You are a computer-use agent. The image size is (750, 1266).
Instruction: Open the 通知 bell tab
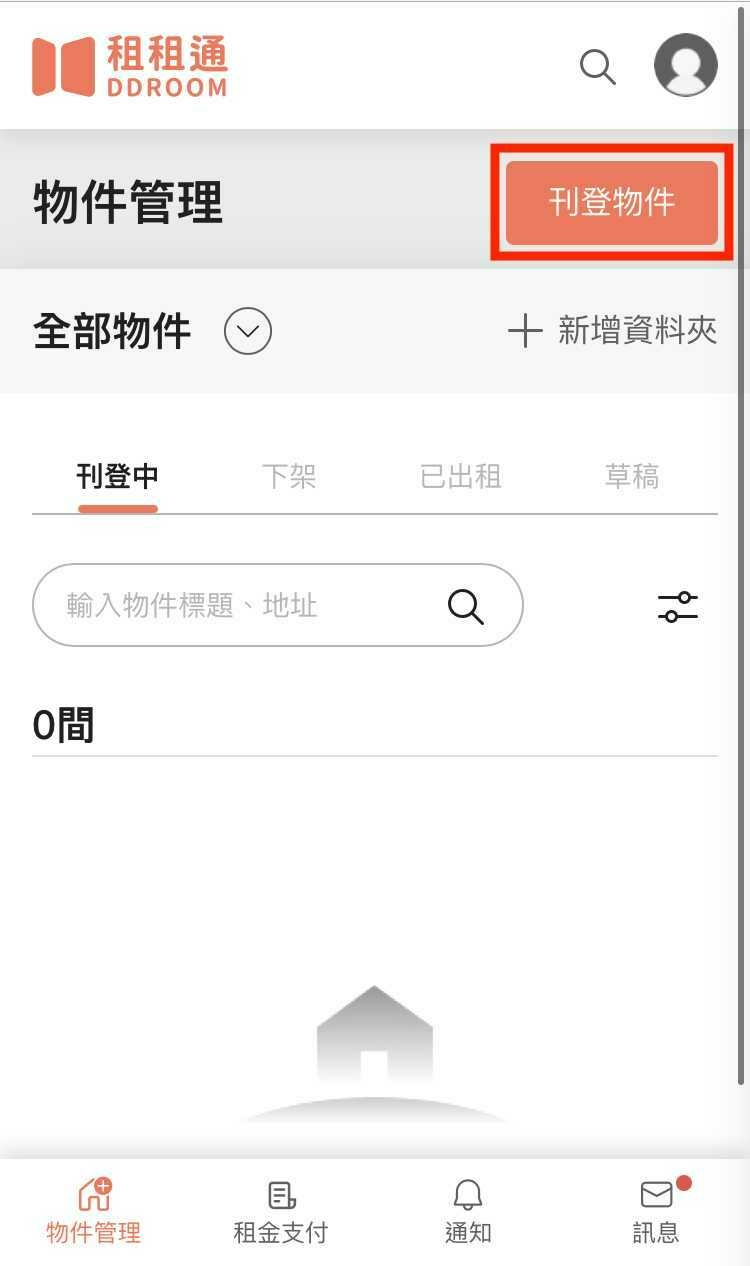click(468, 1210)
